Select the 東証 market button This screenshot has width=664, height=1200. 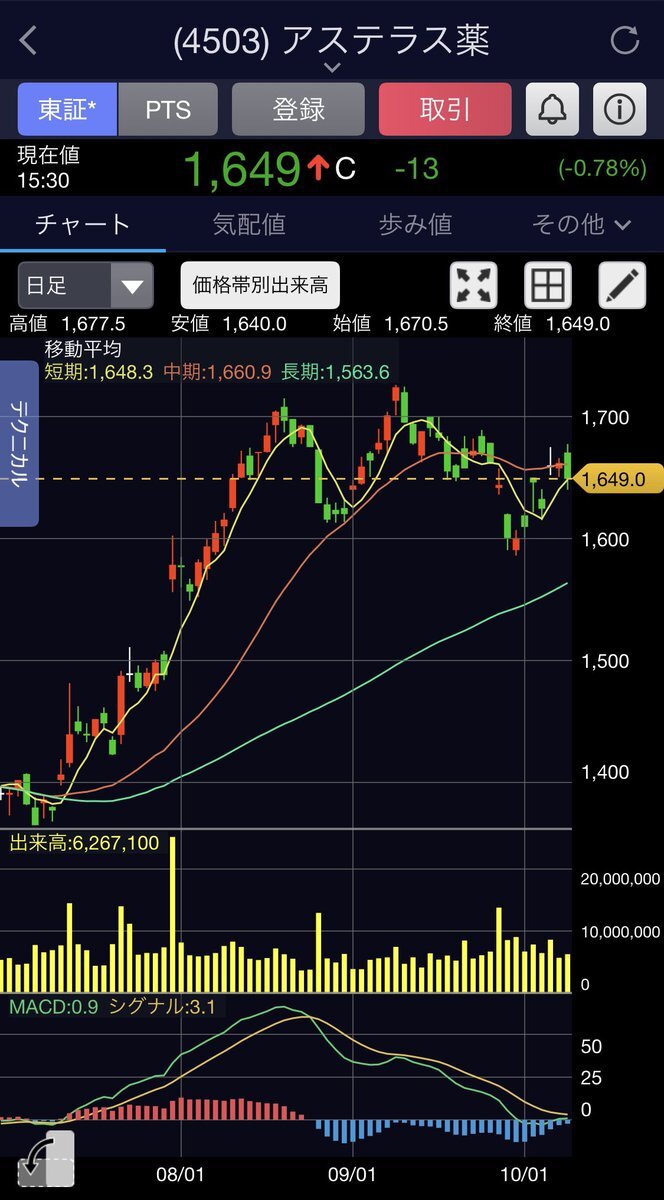pos(67,109)
